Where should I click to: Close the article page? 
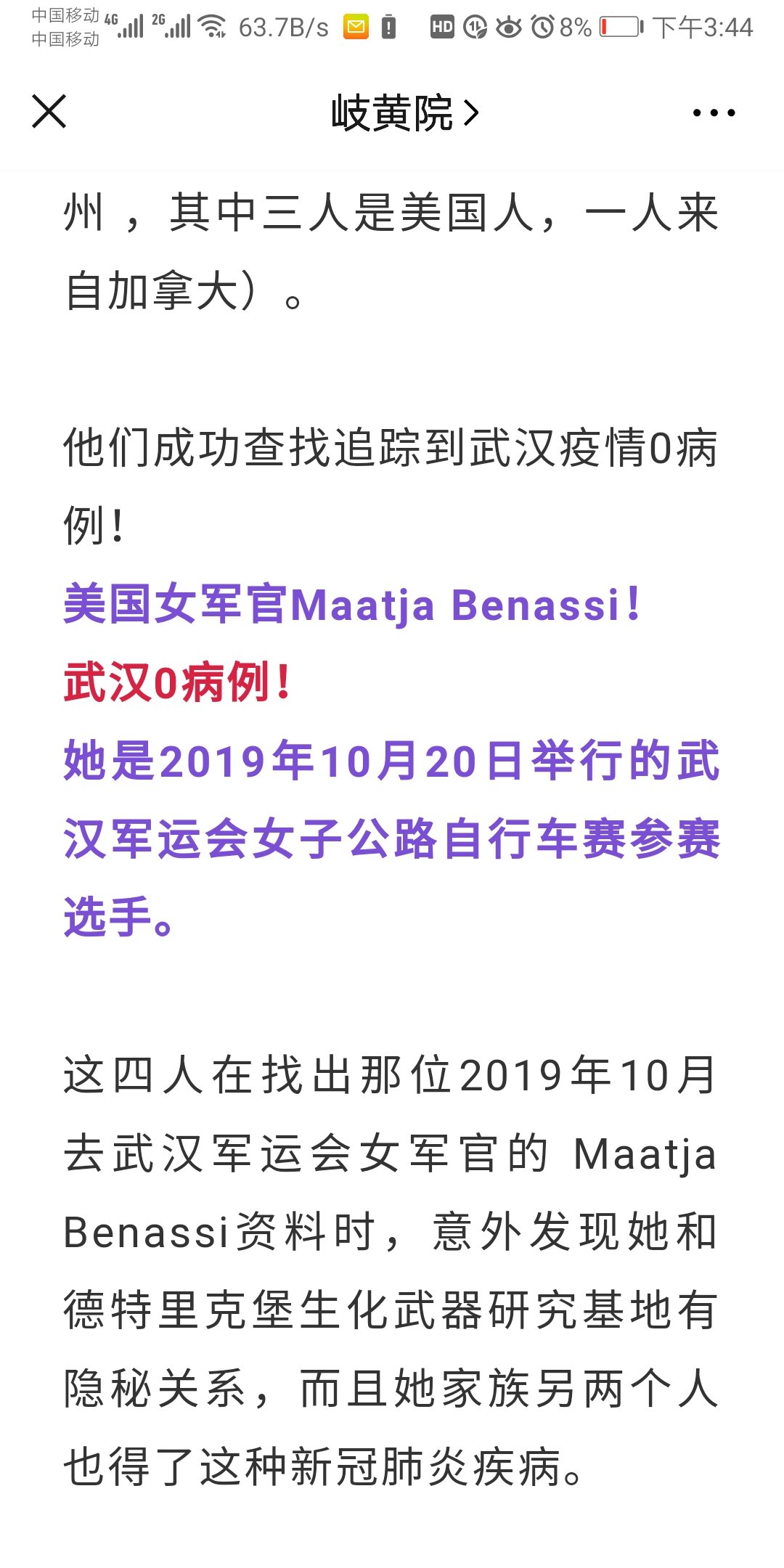tap(49, 112)
